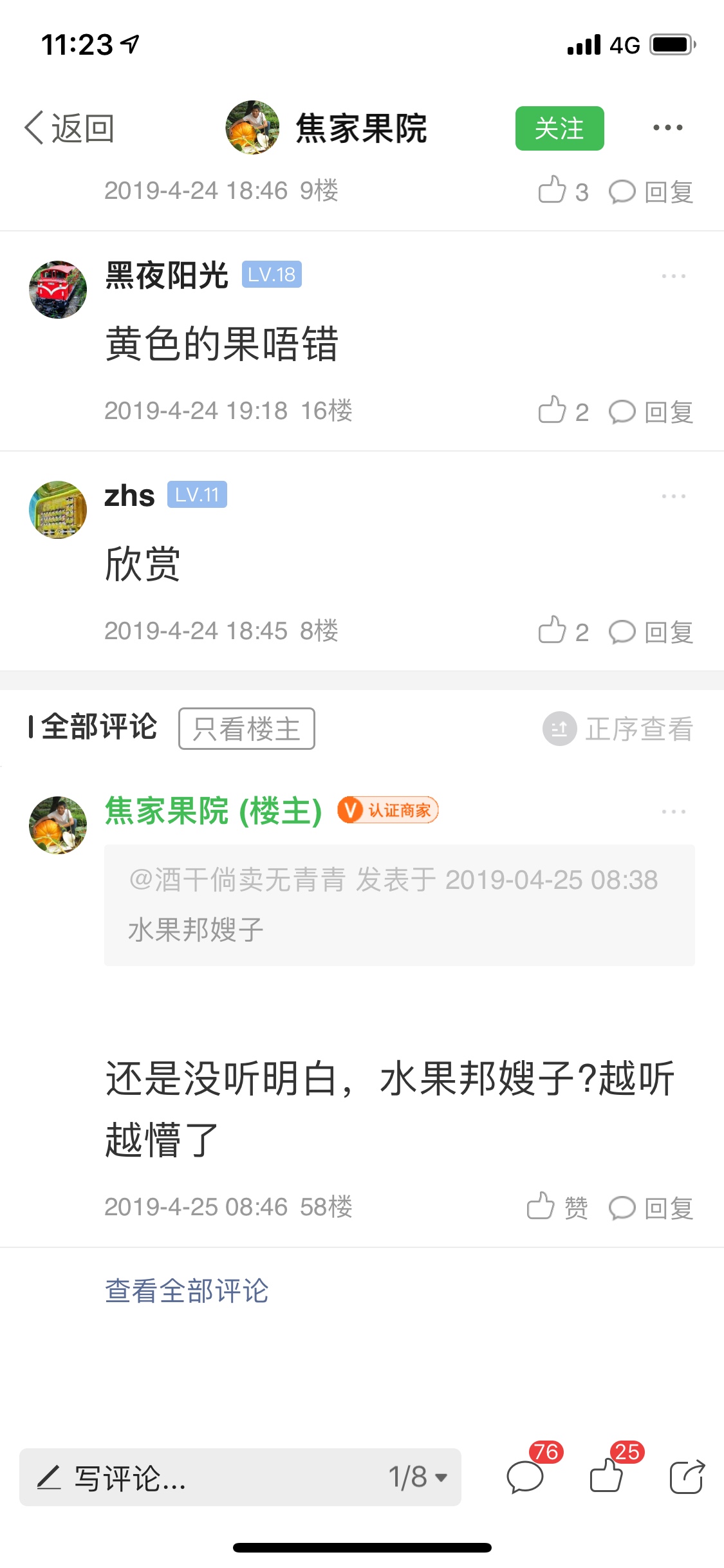Open 查看全部评论 link
This screenshot has width=724, height=1568.
click(187, 1291)
